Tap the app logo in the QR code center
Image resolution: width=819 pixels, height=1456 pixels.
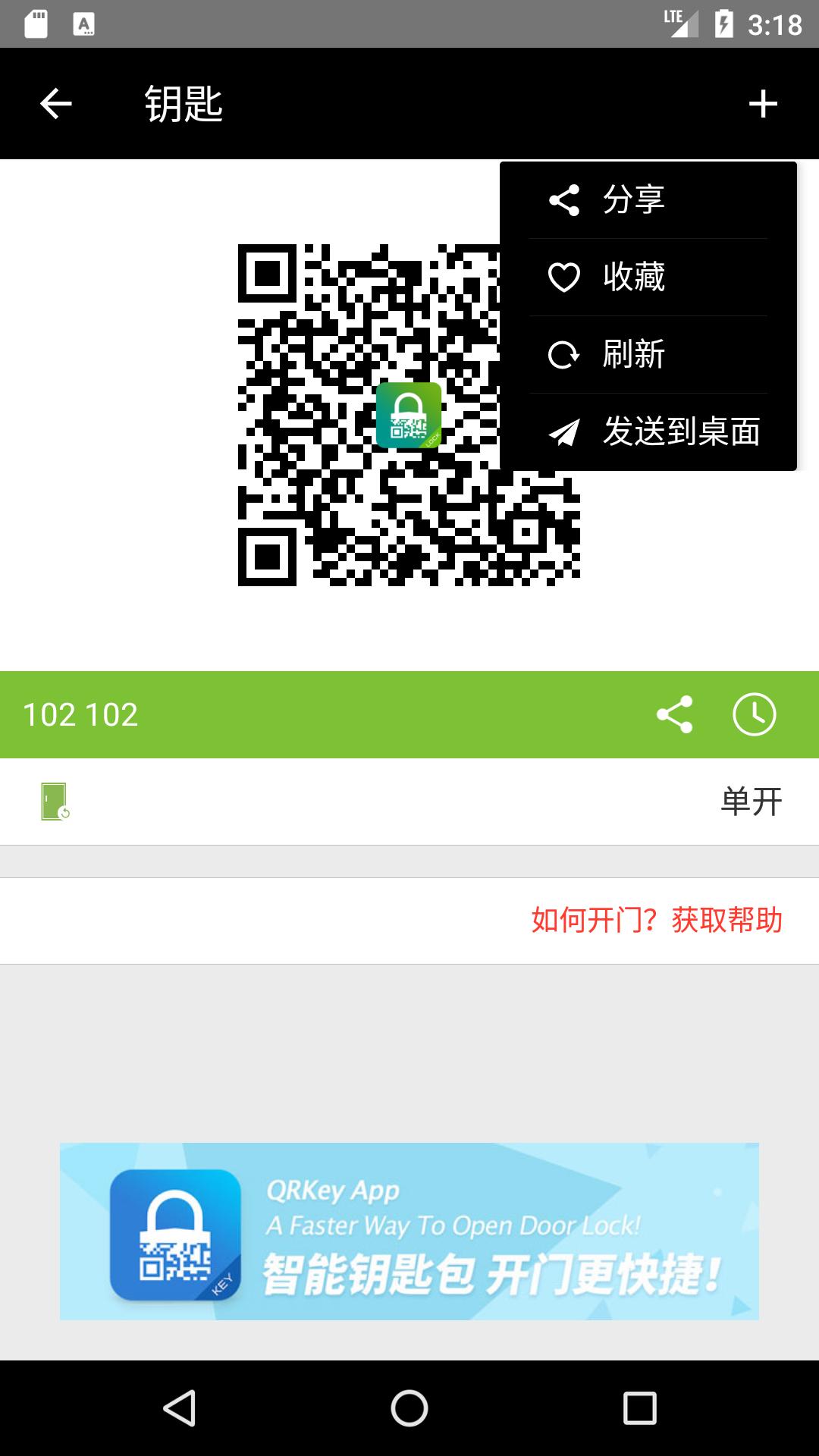409,415
